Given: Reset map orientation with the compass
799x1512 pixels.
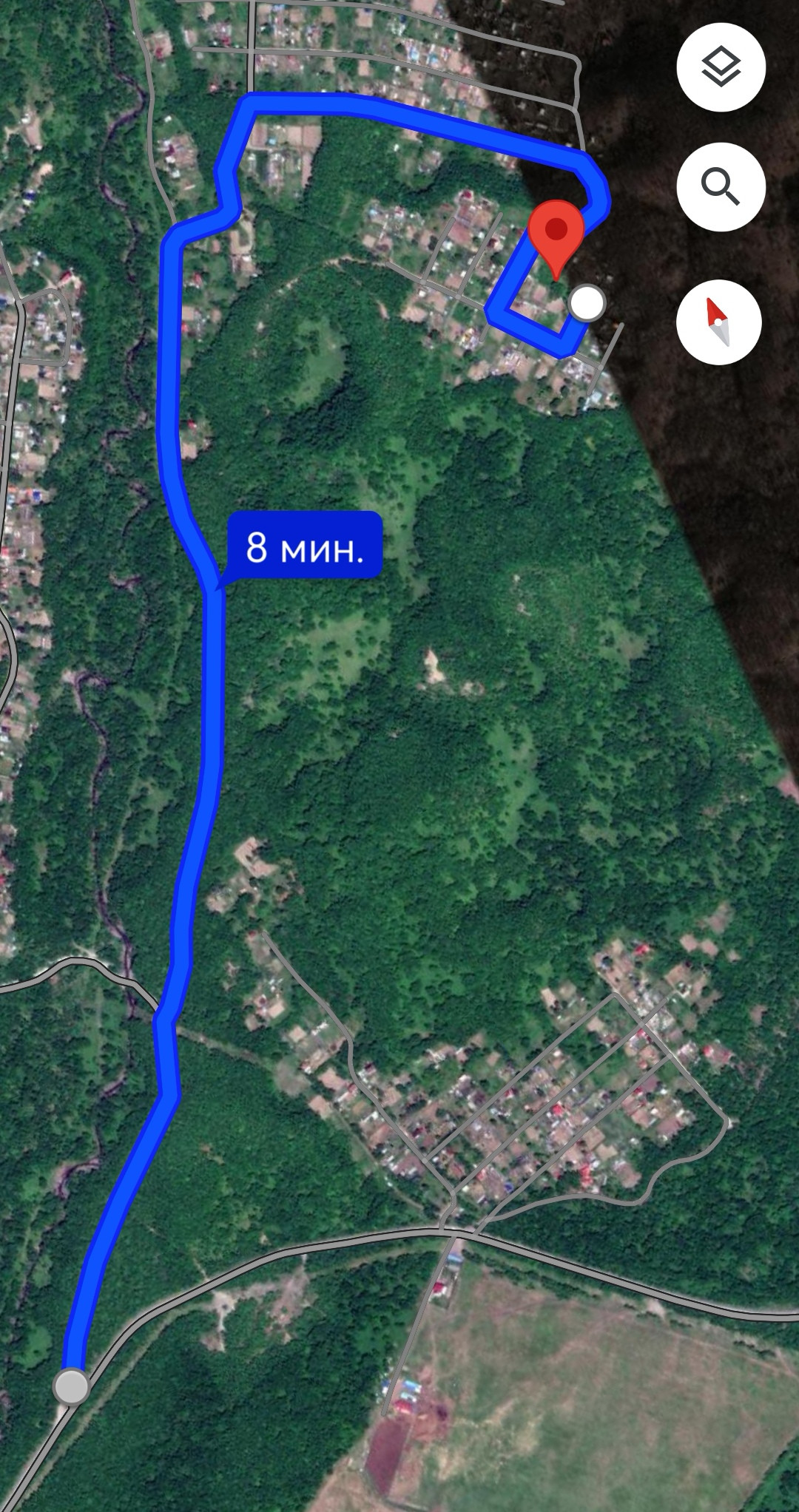Looking at the screenshot, I should pyautogui.click(x=718, y=322).
